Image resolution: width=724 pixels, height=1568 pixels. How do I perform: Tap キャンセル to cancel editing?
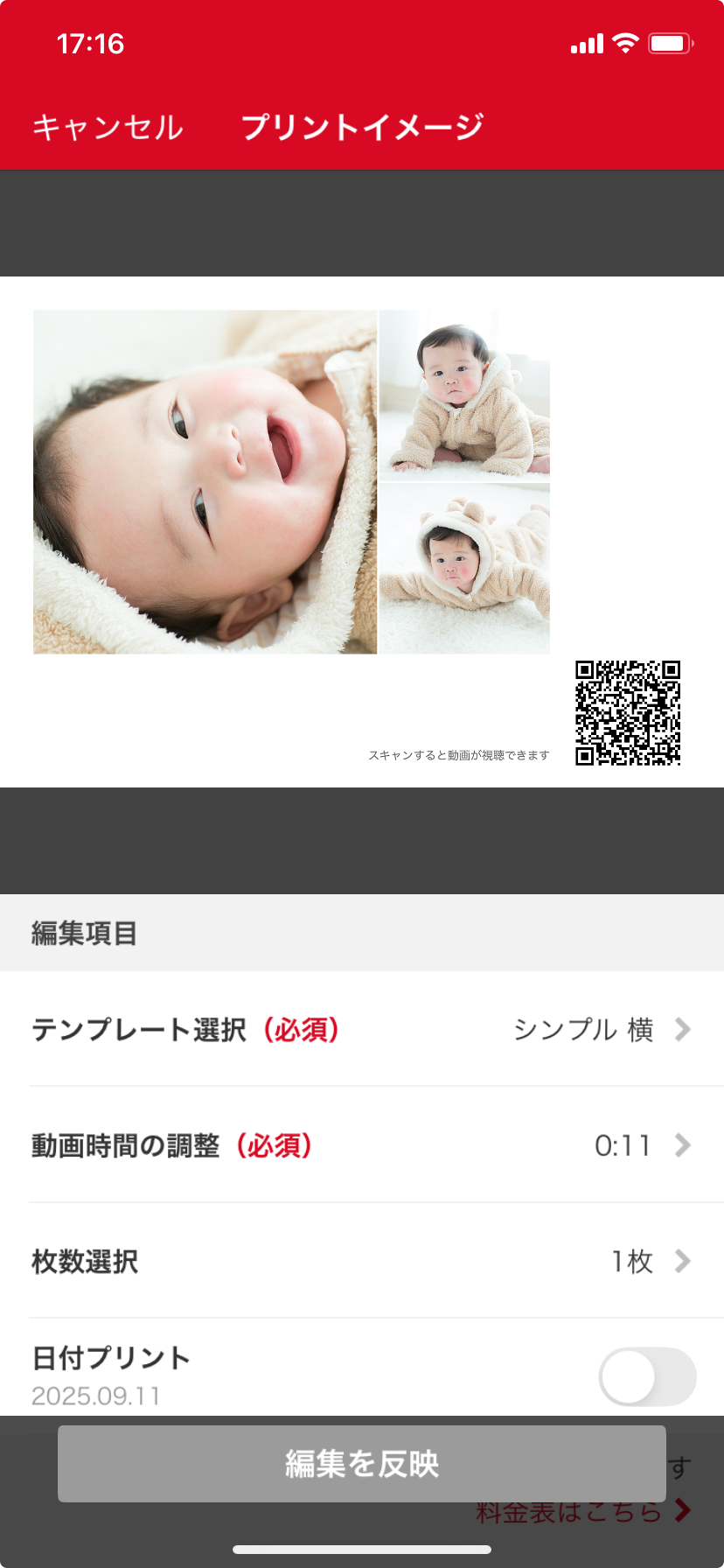(108, 128)
